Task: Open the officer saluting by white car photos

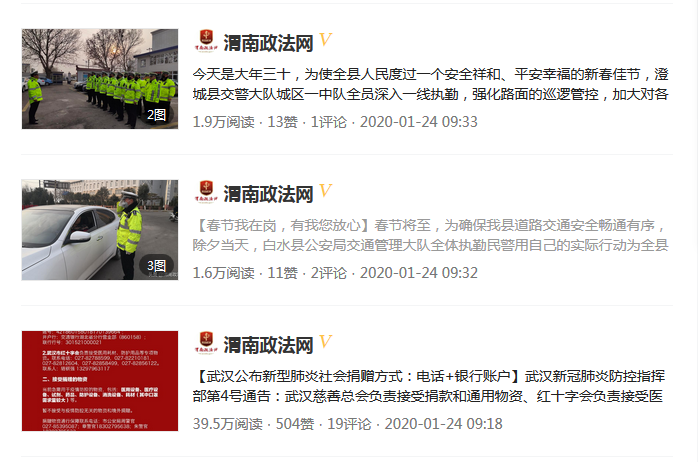Action: coord(100,230)
